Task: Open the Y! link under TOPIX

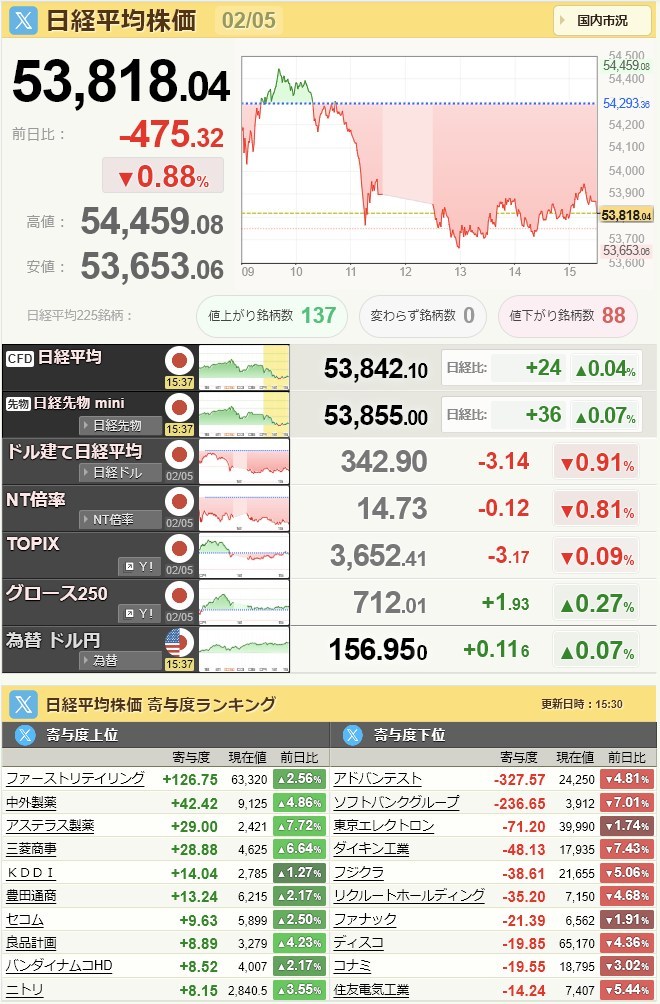Action: click(x=140, y=566)
